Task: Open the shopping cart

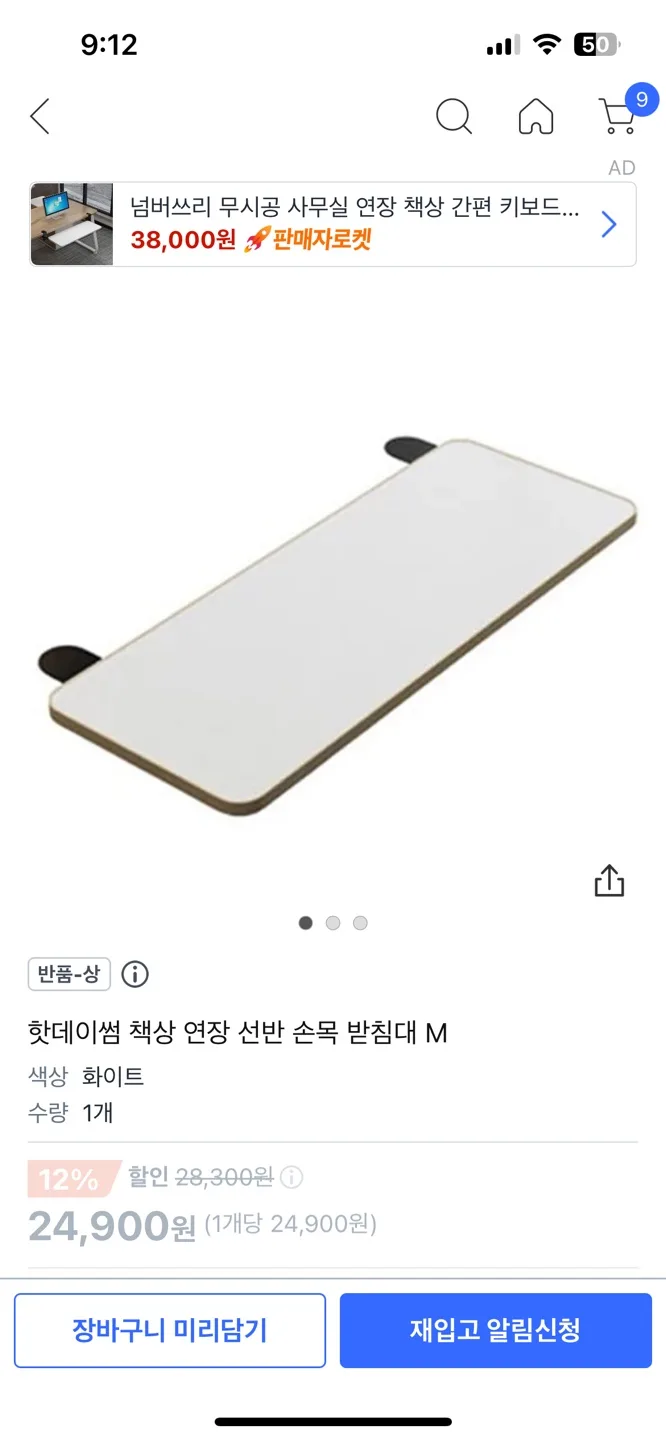Action: click(x=618, y=115)
